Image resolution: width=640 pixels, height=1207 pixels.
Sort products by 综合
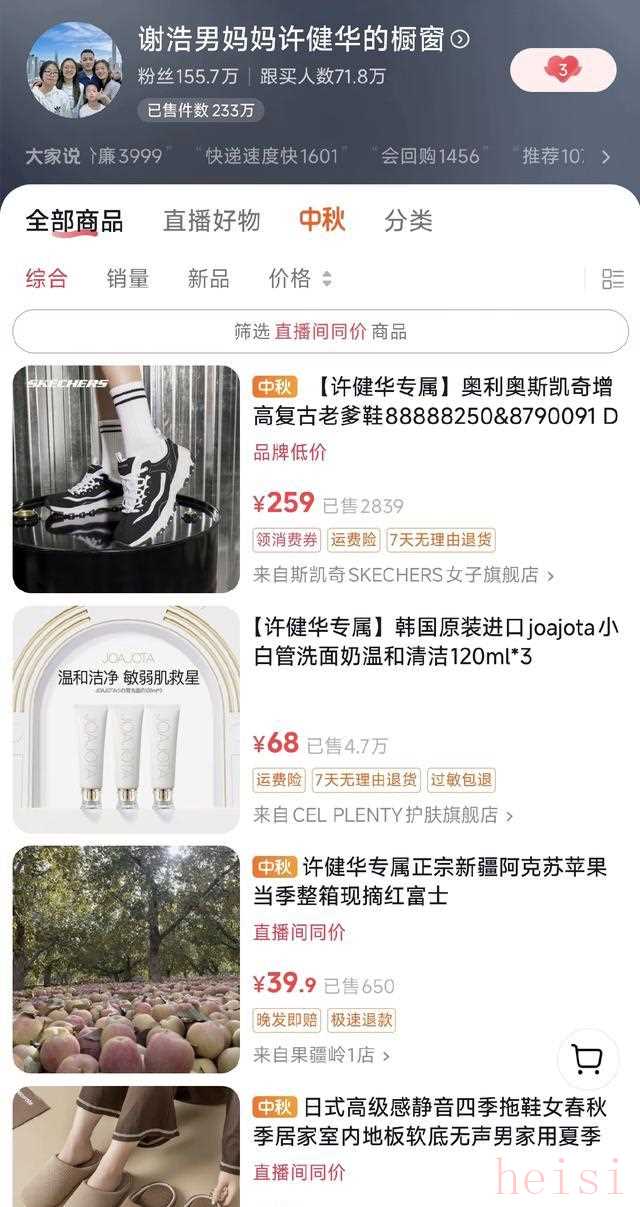46,279
